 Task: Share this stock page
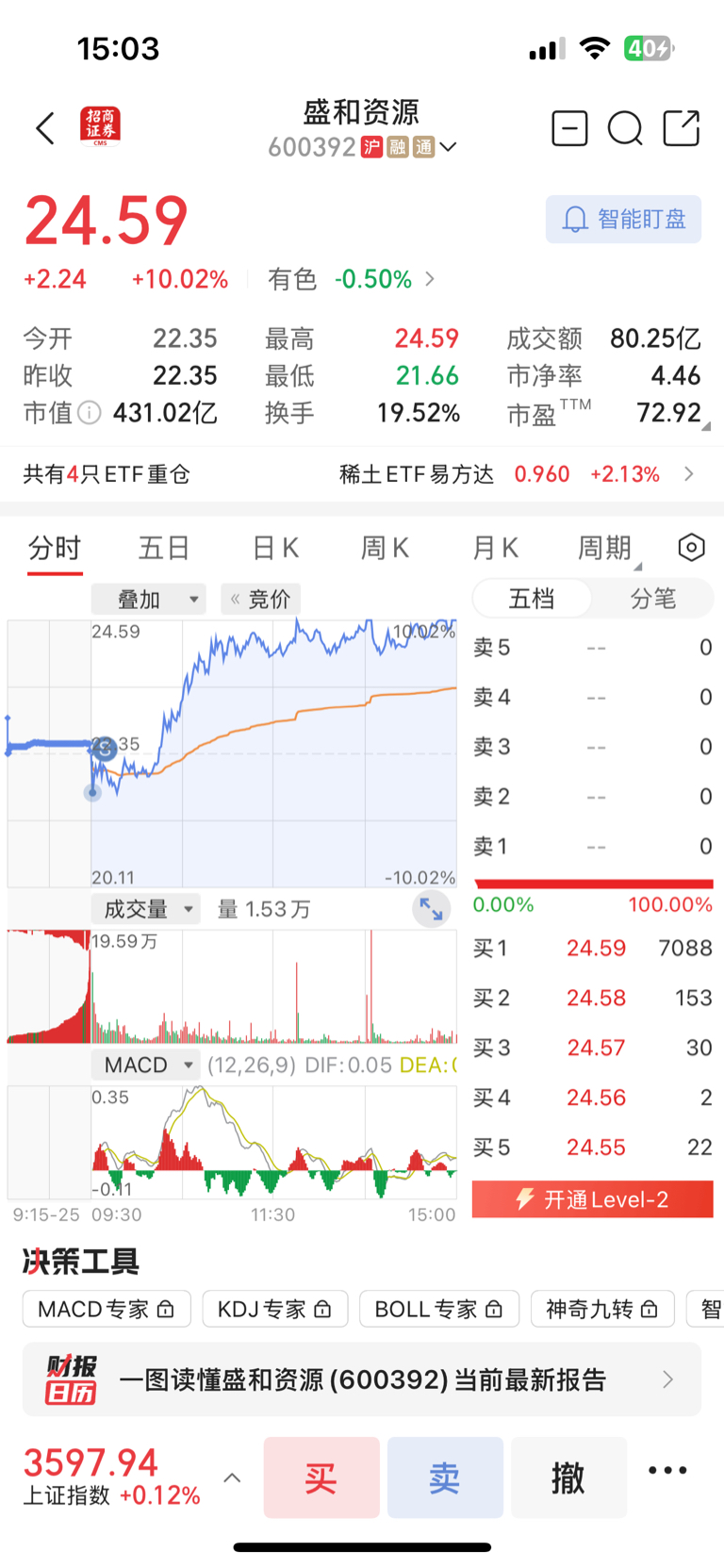pyautogui.click(x=682, y=128)
